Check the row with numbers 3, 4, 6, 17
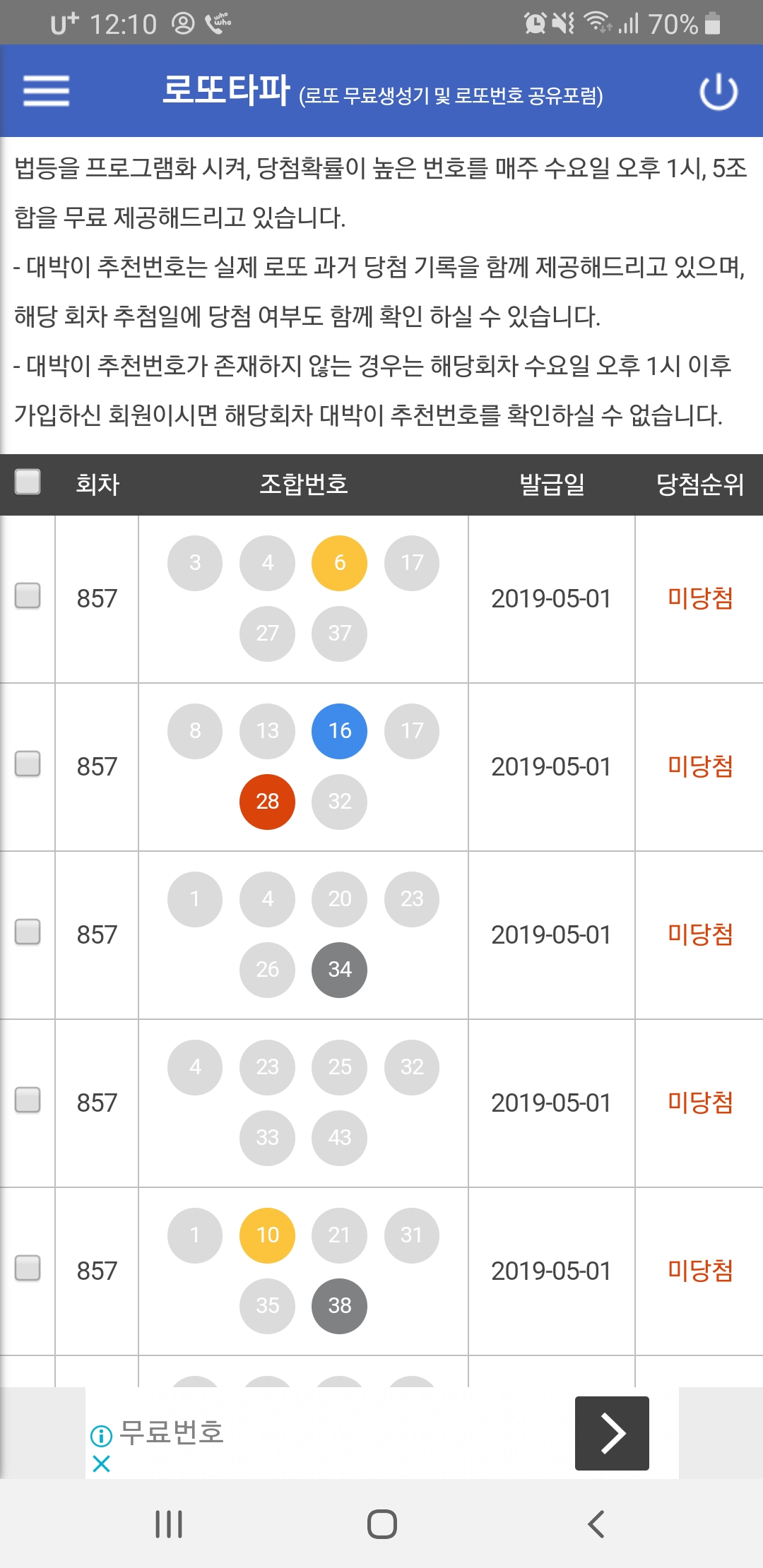Viewport: 763px width, 1568px height. (28, 595)
